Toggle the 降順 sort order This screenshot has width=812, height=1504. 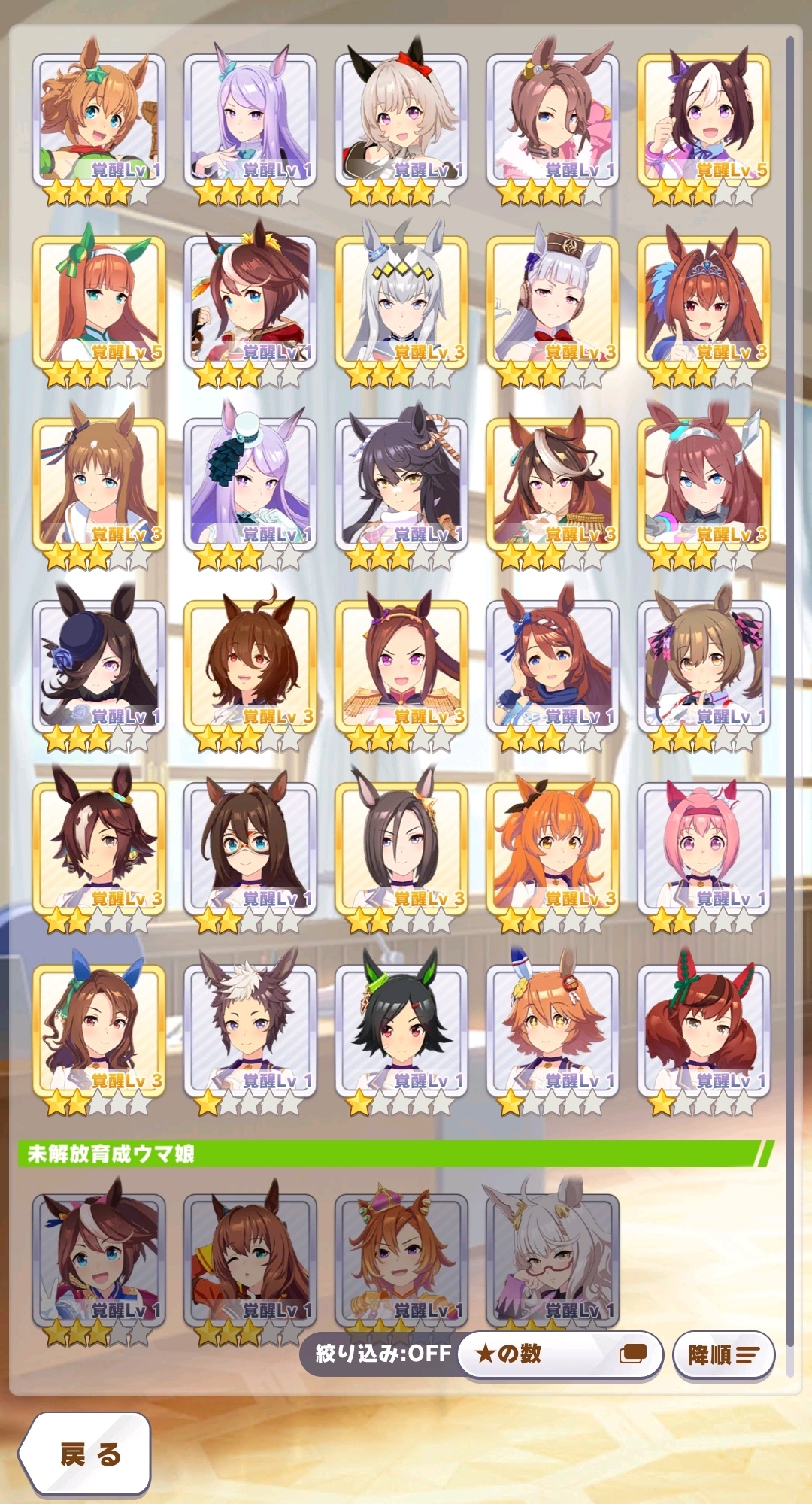[723, 1354]
